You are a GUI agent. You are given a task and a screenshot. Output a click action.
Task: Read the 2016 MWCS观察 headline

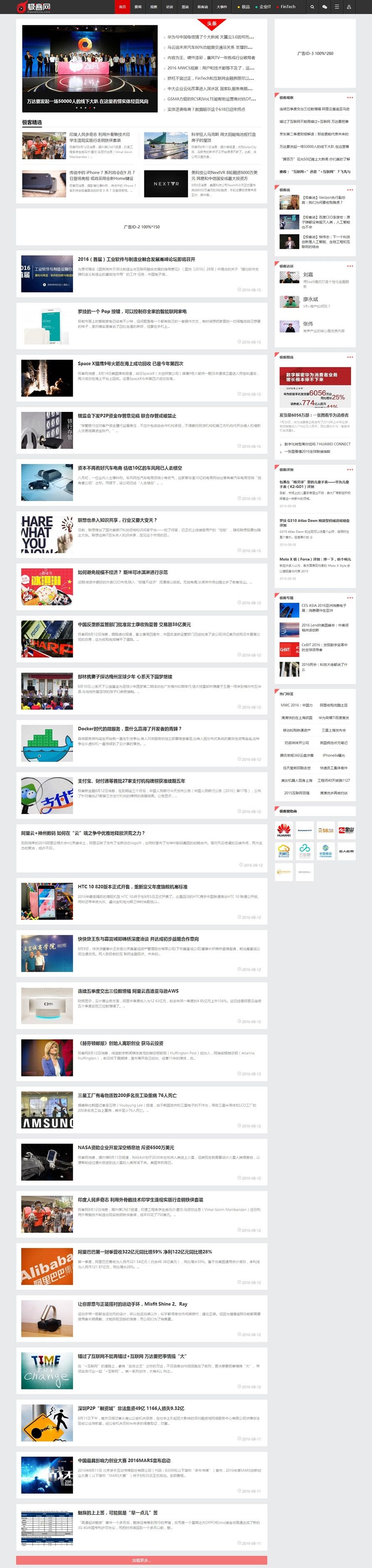click(211, 68)
